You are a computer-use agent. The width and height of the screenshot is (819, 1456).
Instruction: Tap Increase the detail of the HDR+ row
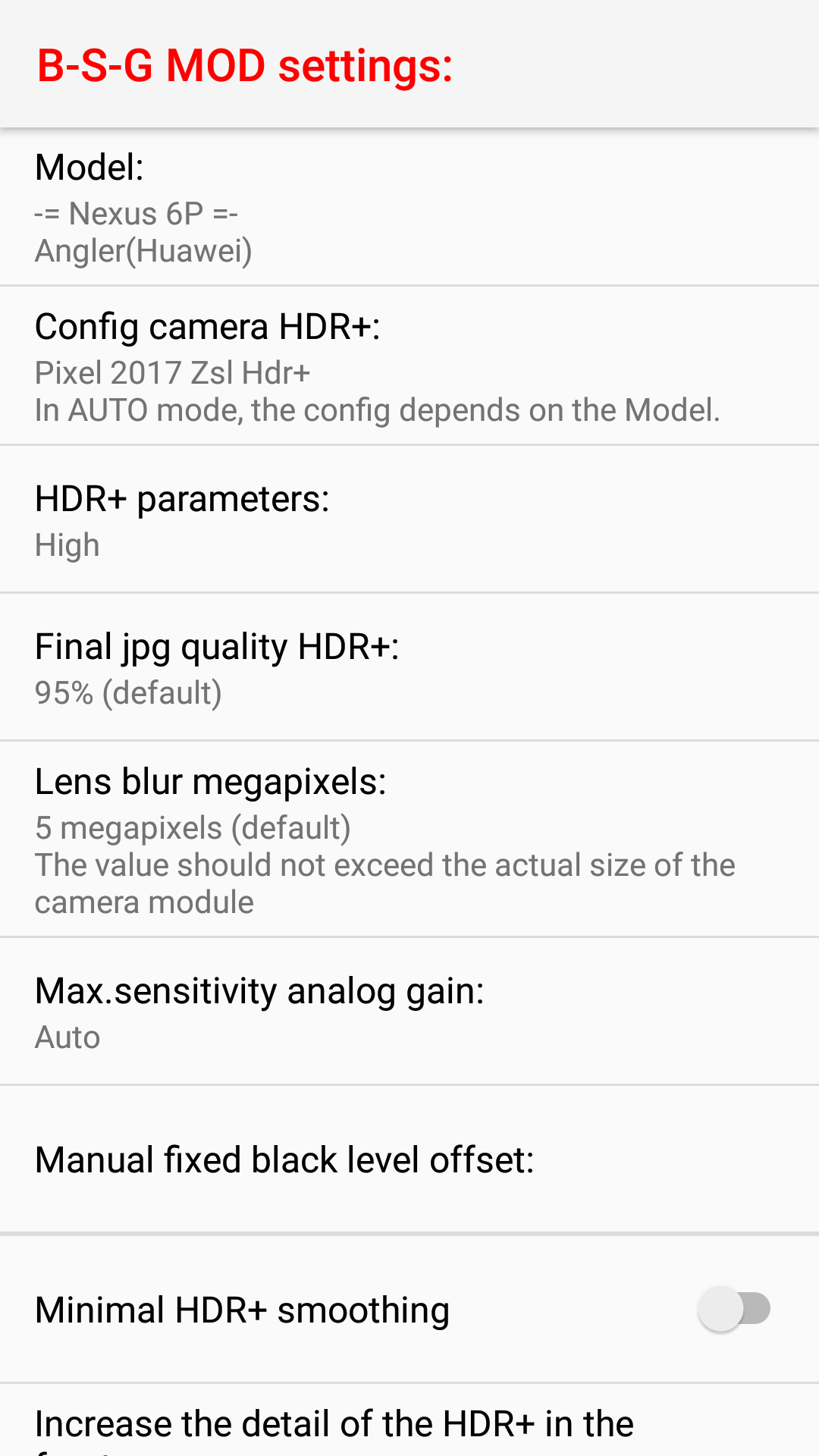pyautogui.click(x=409, y=1424)
